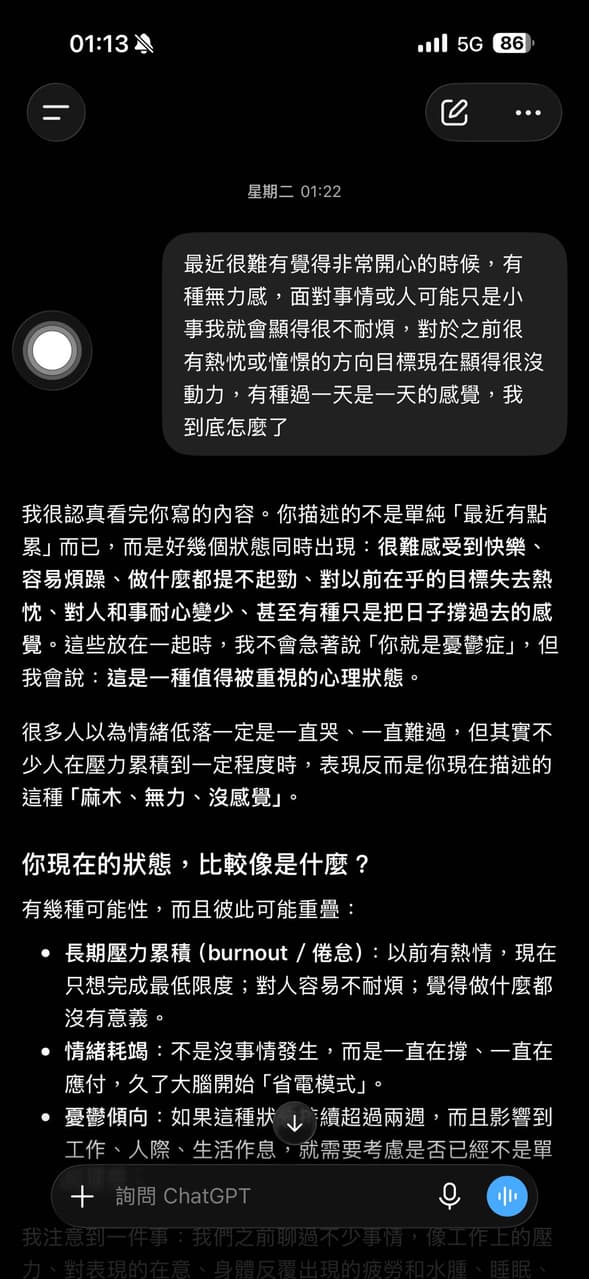Jump to latest message with down arrow

pos(294,1123)
